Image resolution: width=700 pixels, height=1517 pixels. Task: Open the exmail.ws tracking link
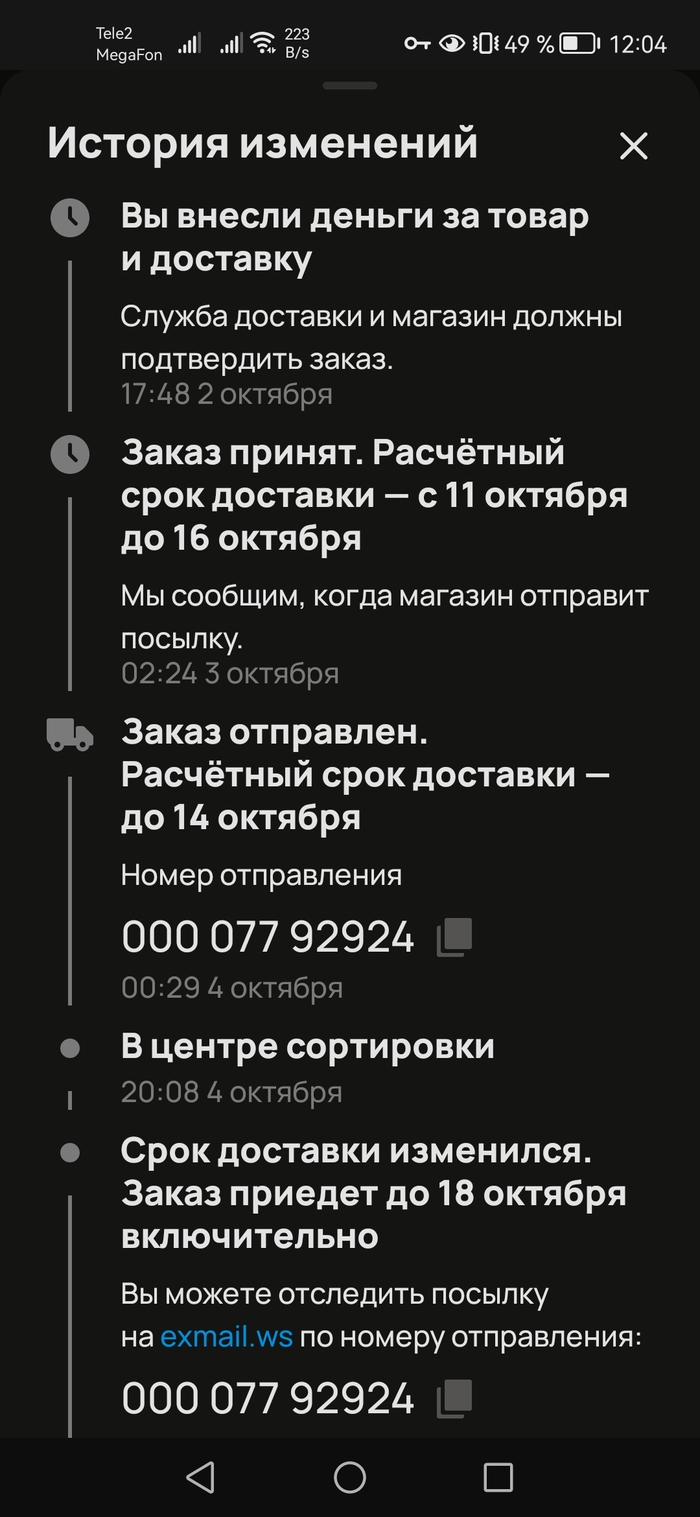coord(226,1337)
